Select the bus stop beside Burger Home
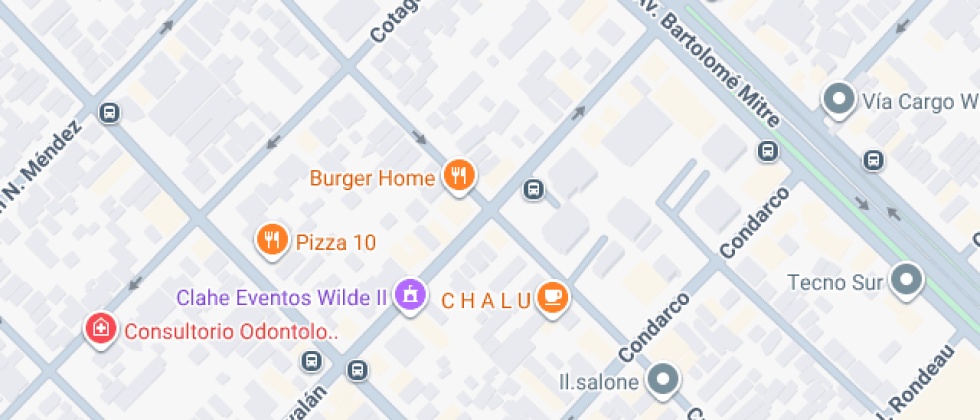The image size is (980, 420). 534,188
